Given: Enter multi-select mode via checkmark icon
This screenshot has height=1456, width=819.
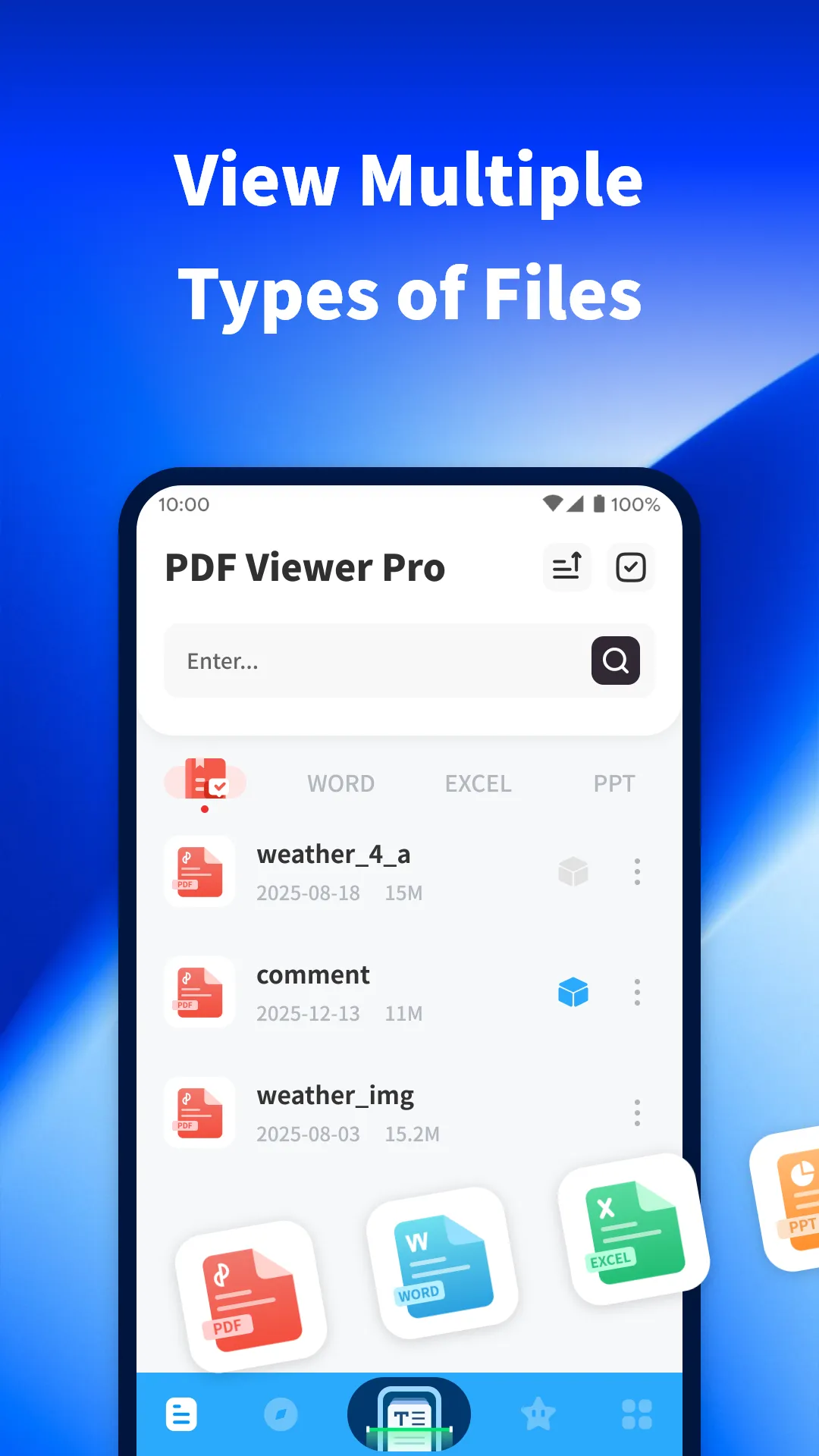Looking at the screenshot, I should [630, 567].
